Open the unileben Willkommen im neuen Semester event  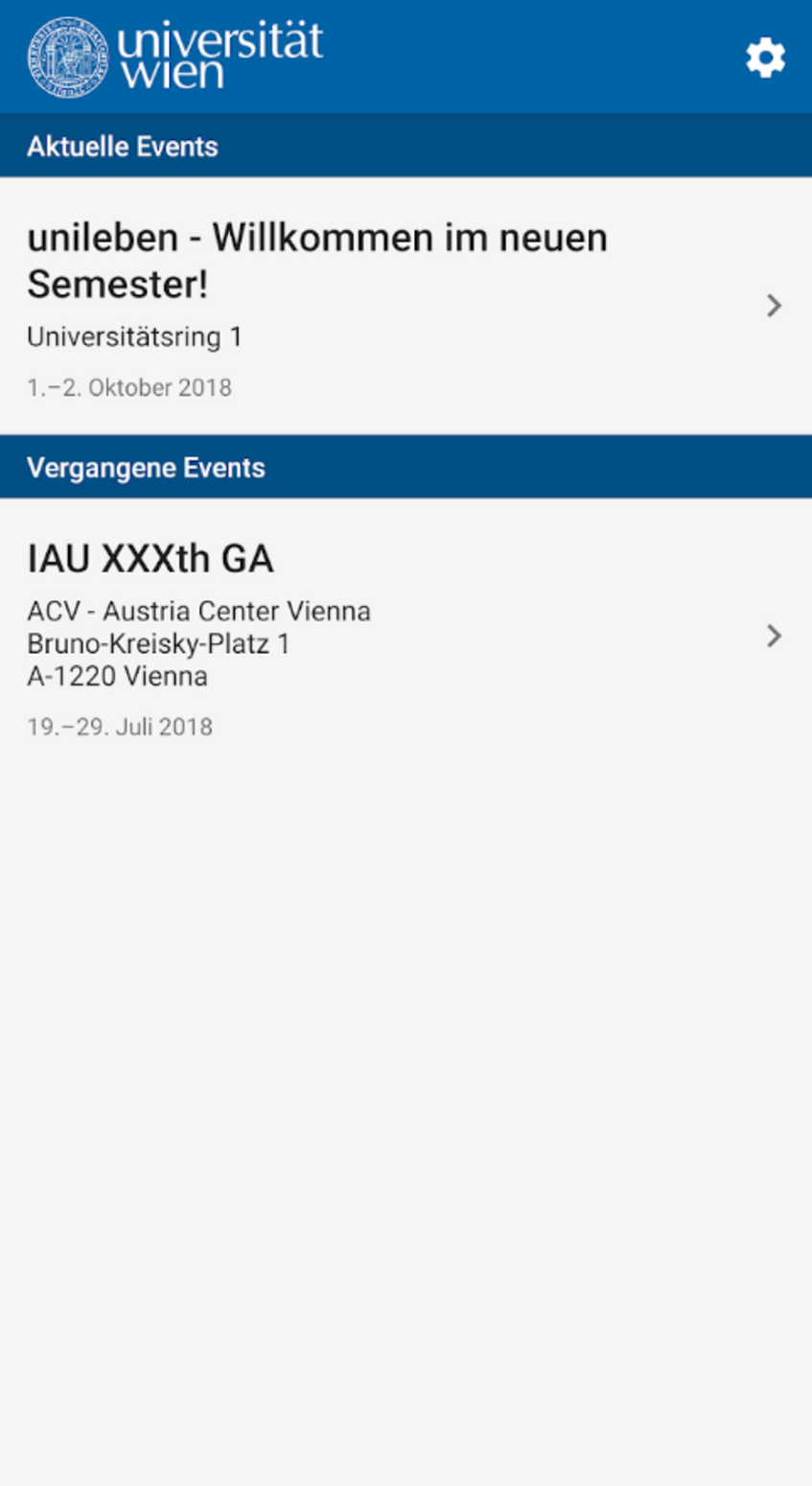coord(406,306)
